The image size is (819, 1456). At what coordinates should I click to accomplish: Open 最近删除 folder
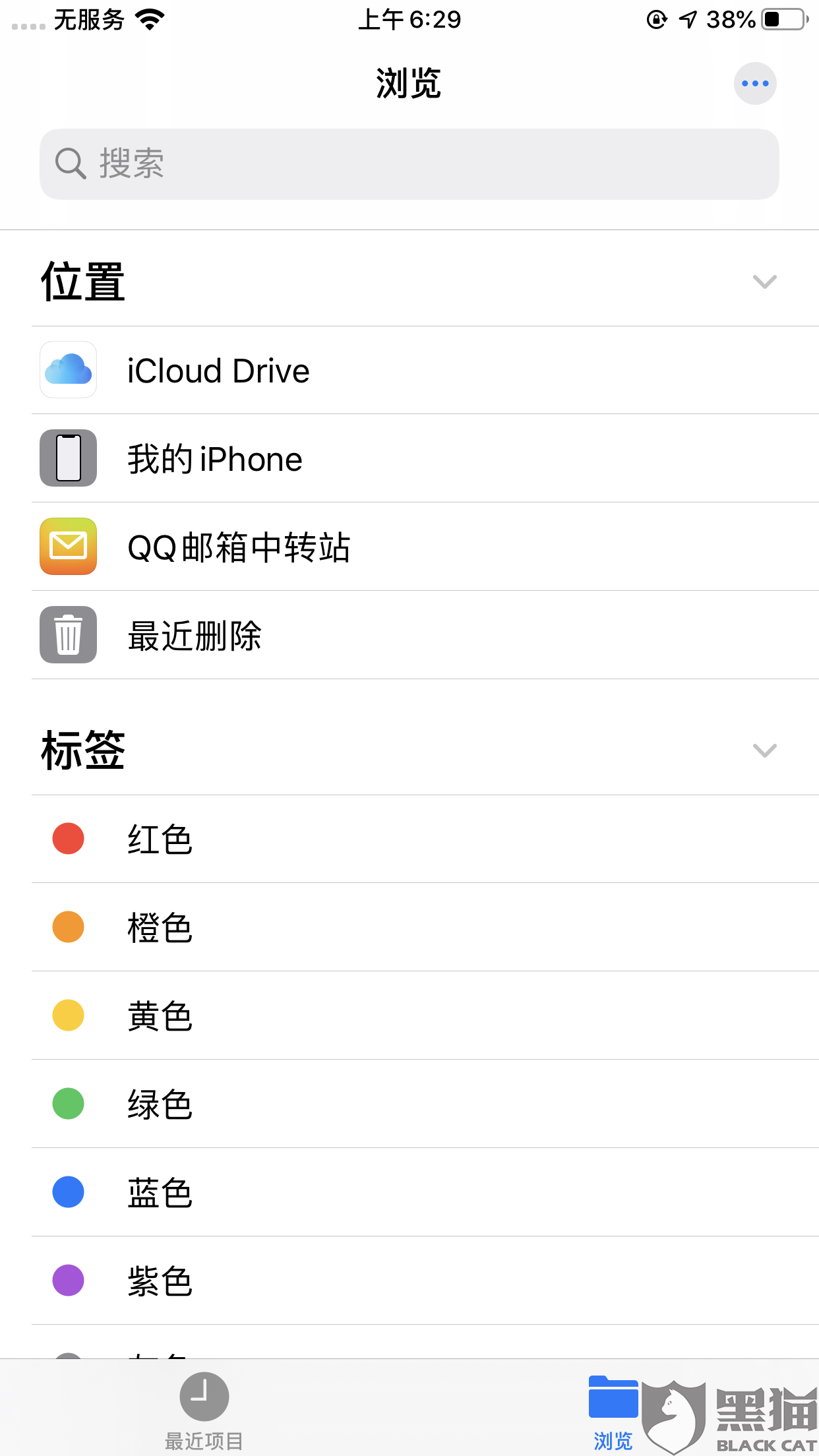[195, 636]
